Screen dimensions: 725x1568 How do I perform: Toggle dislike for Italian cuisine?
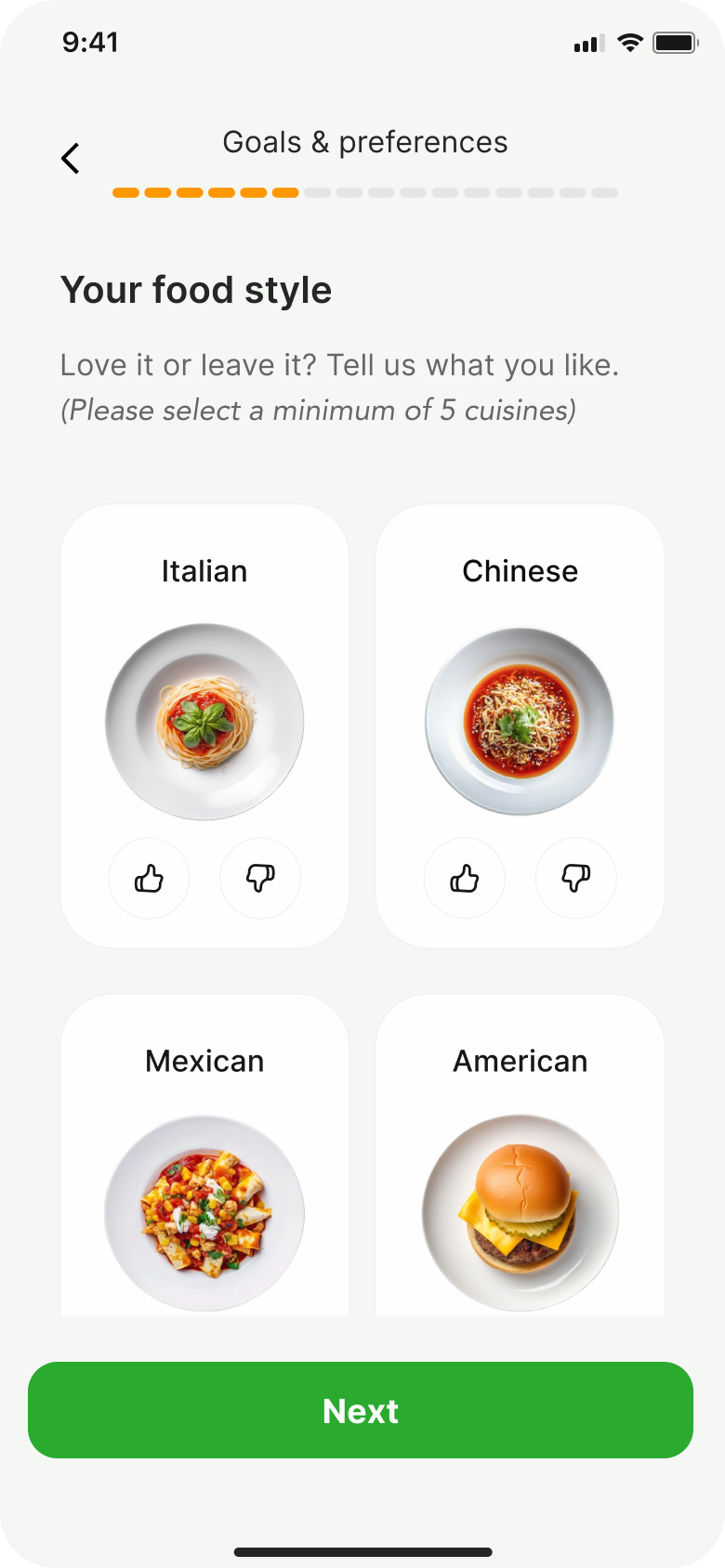[x=260, y=878]
